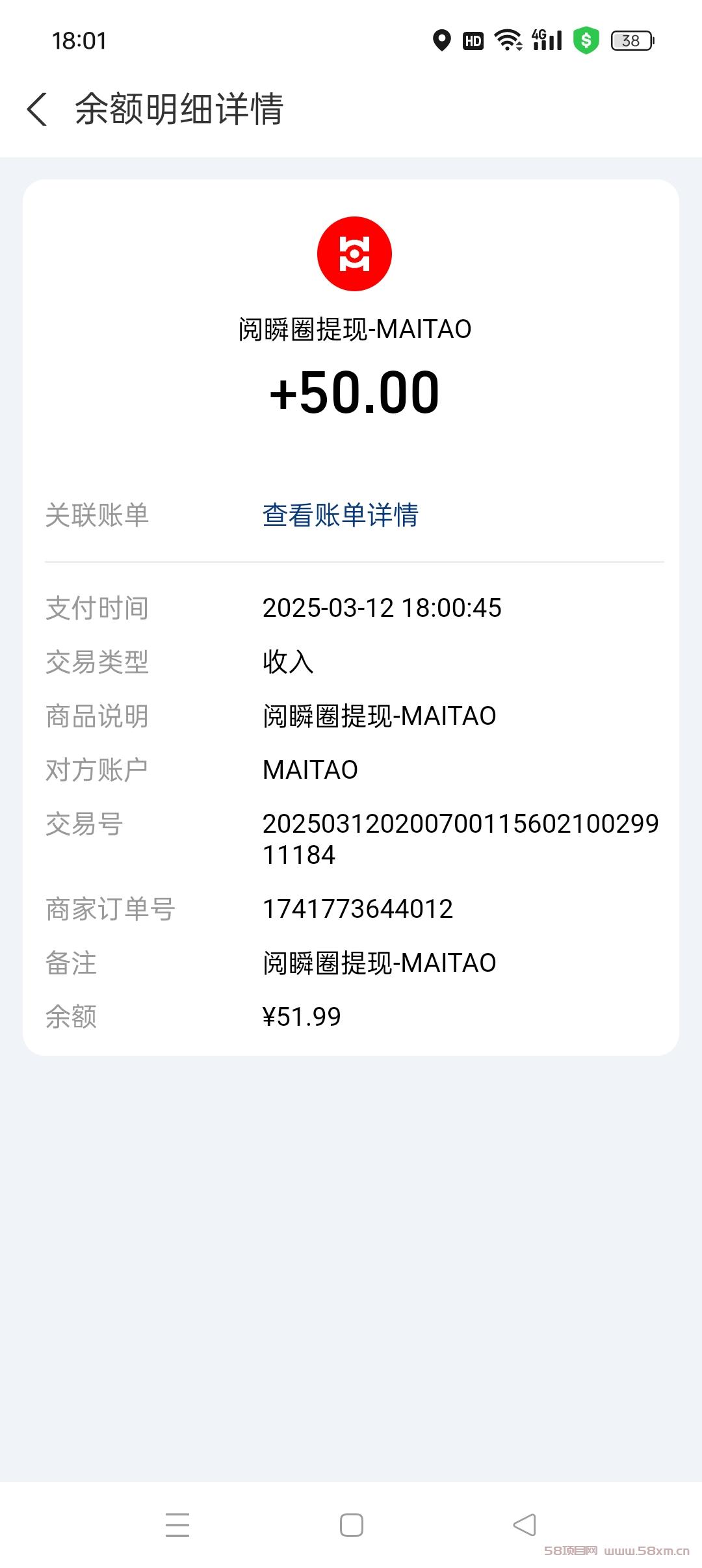702x1568 pixels.
Task: Go back from 余额明细详情 page
Action: pos(37,109)
